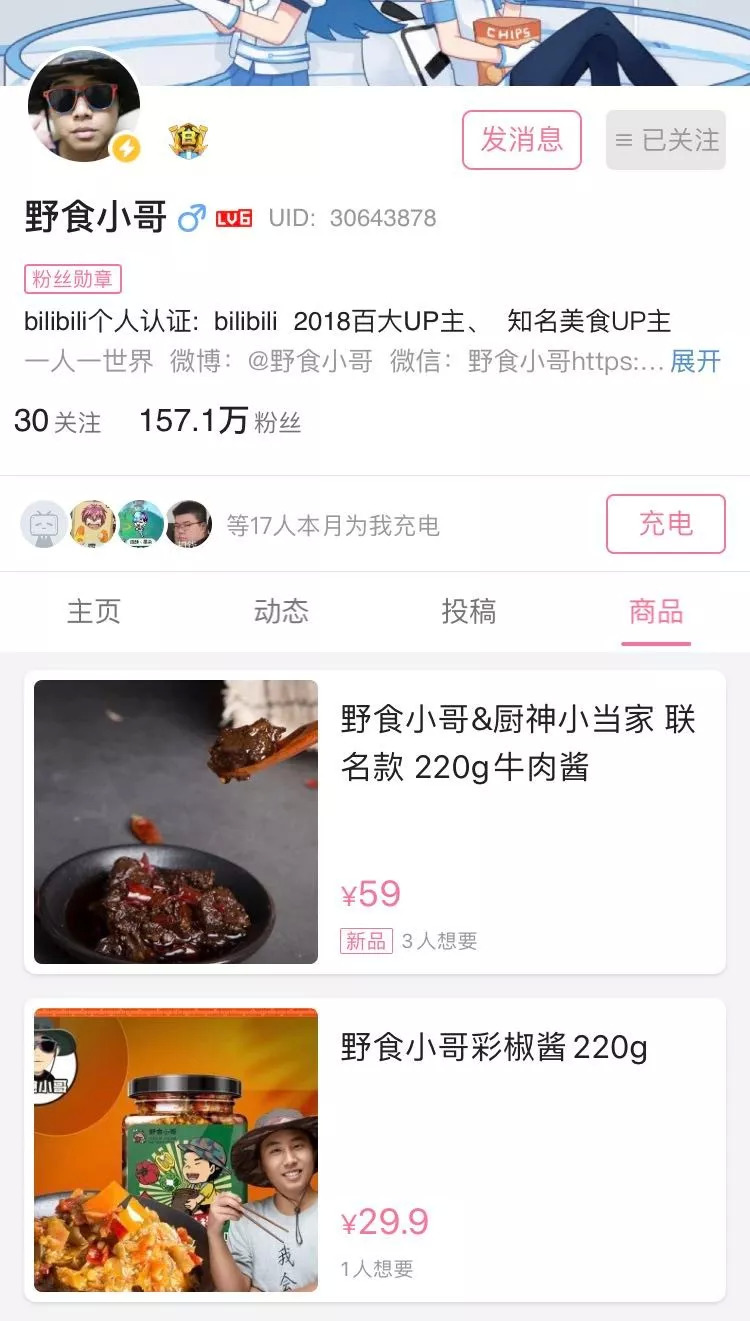
Task: Expand the profile bio with 展开
Action: 695,361
